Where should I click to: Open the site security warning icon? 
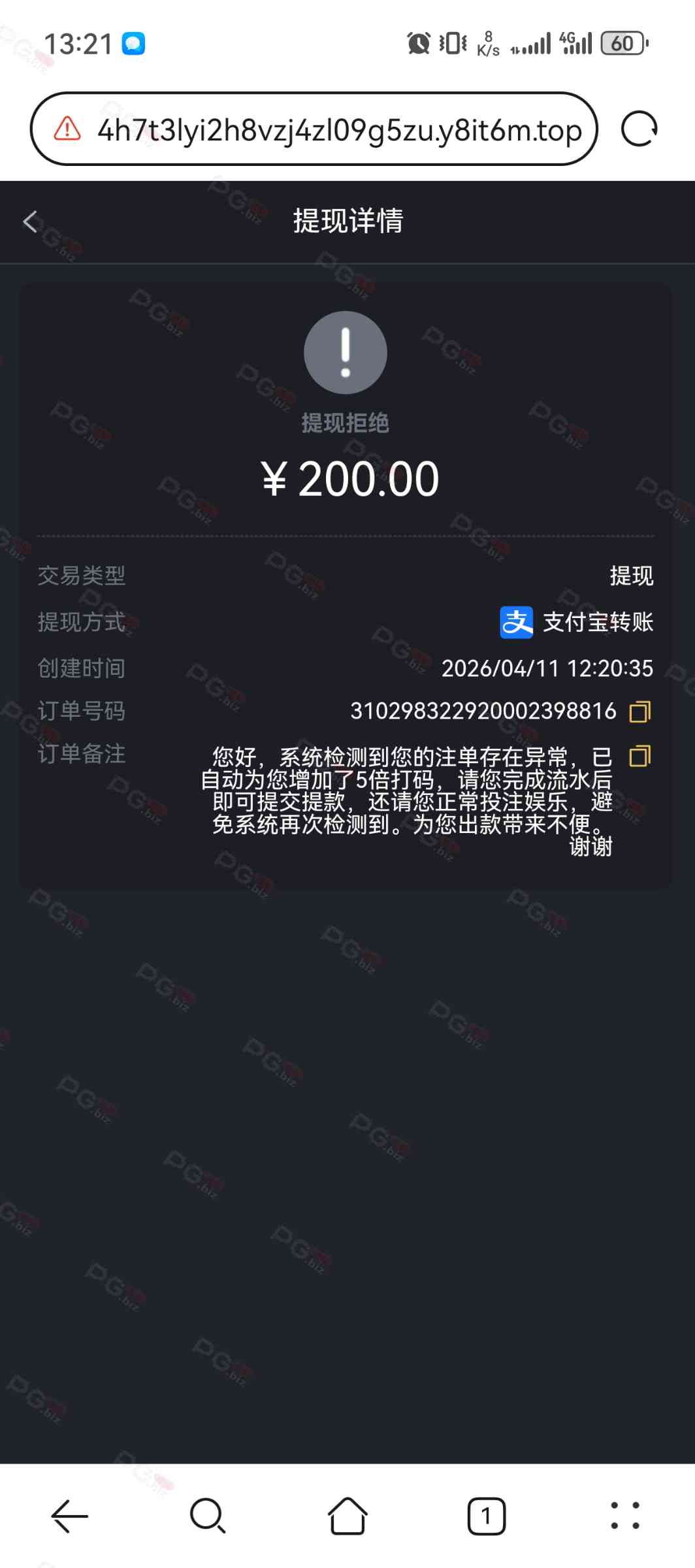click(x=67, y=129)
